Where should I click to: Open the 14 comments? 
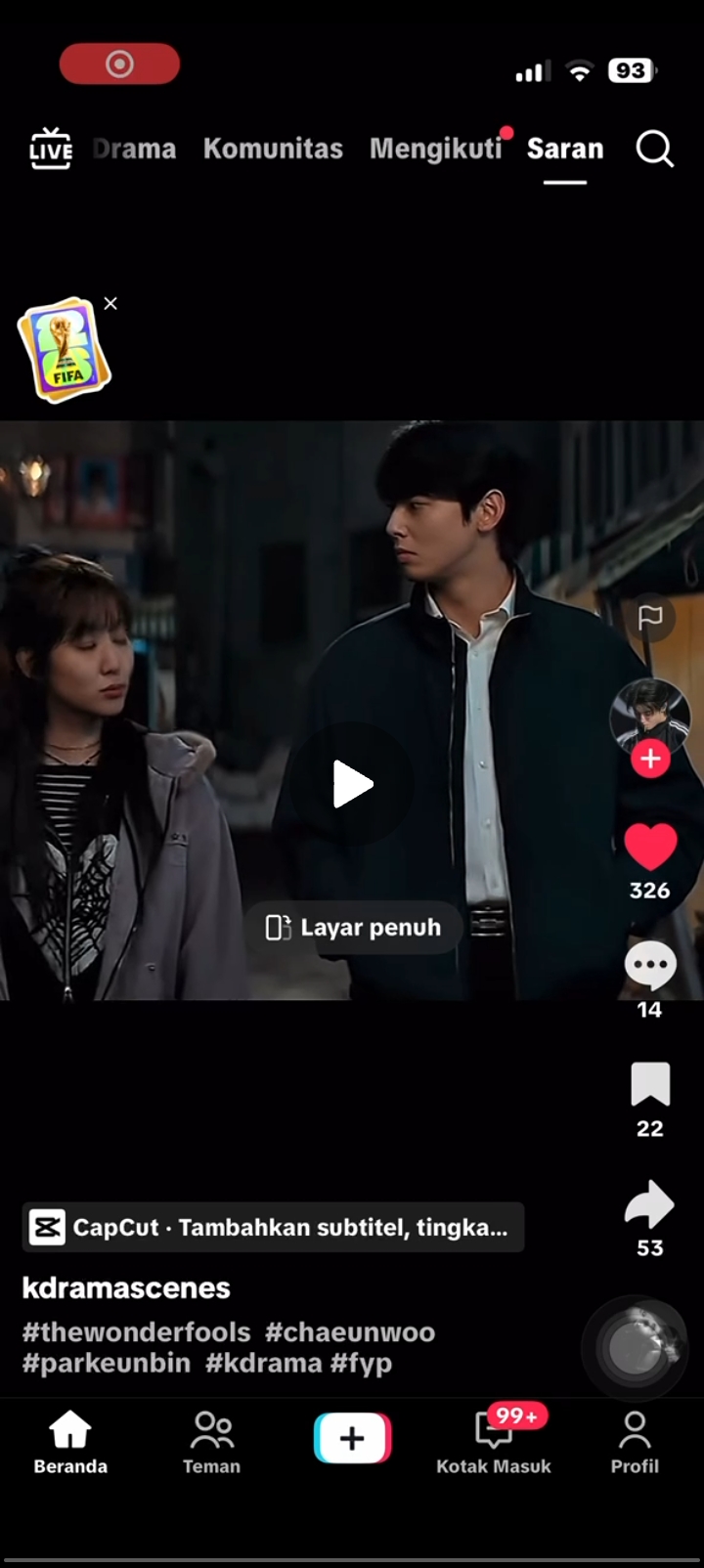click(x=650, y=966)
